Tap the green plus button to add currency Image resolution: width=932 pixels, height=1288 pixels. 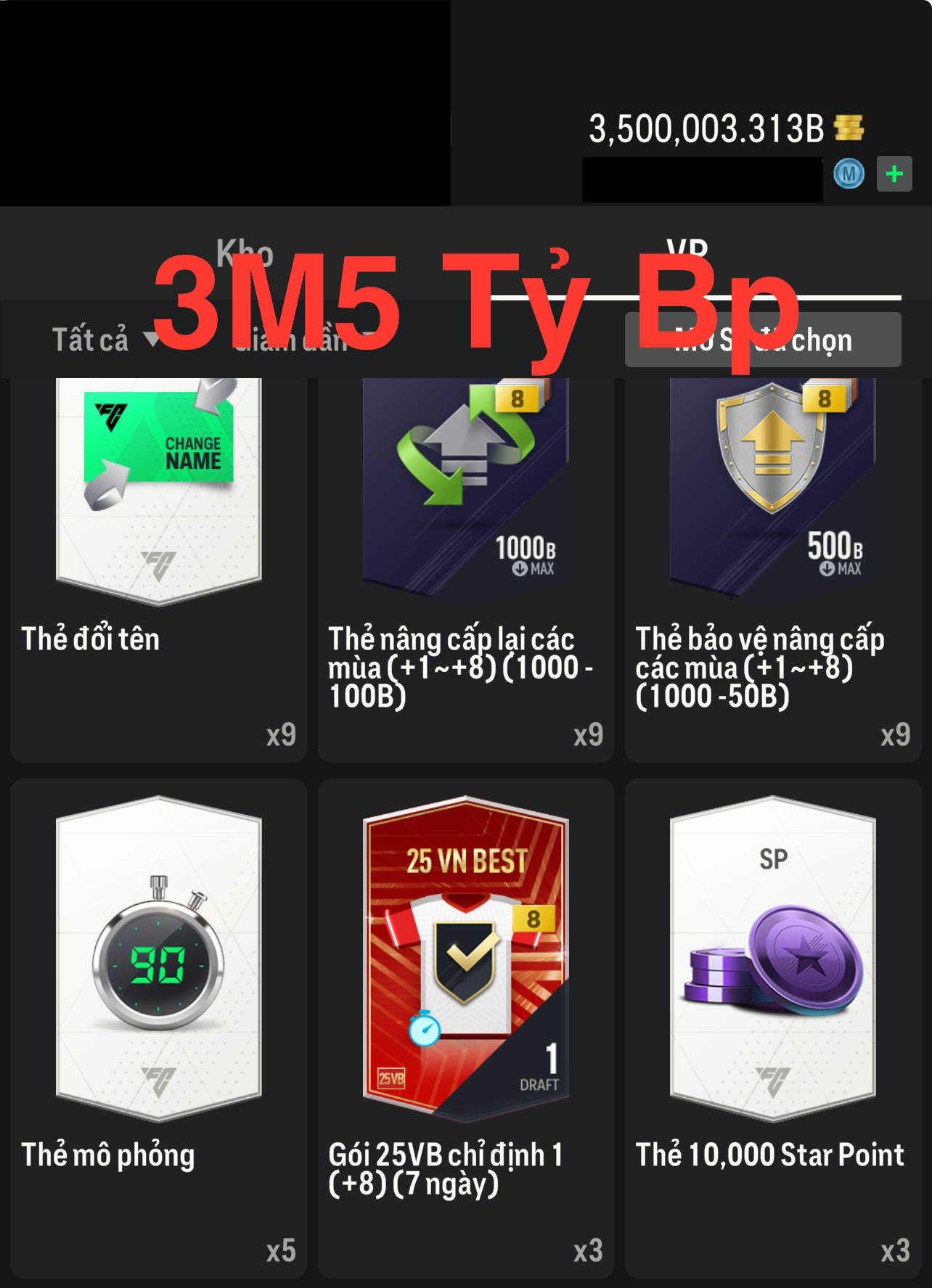(894, 174)
